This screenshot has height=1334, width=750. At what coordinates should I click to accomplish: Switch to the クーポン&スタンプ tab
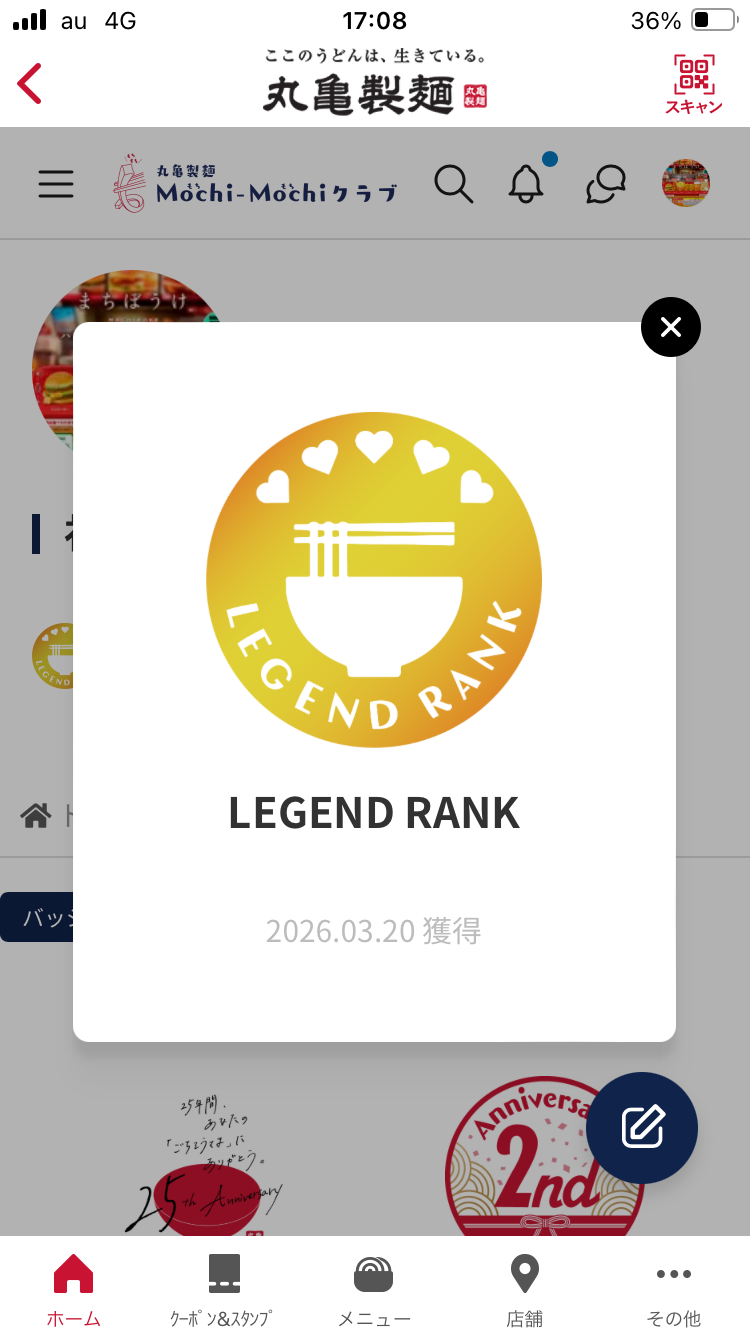click(x=223, y=1289)
